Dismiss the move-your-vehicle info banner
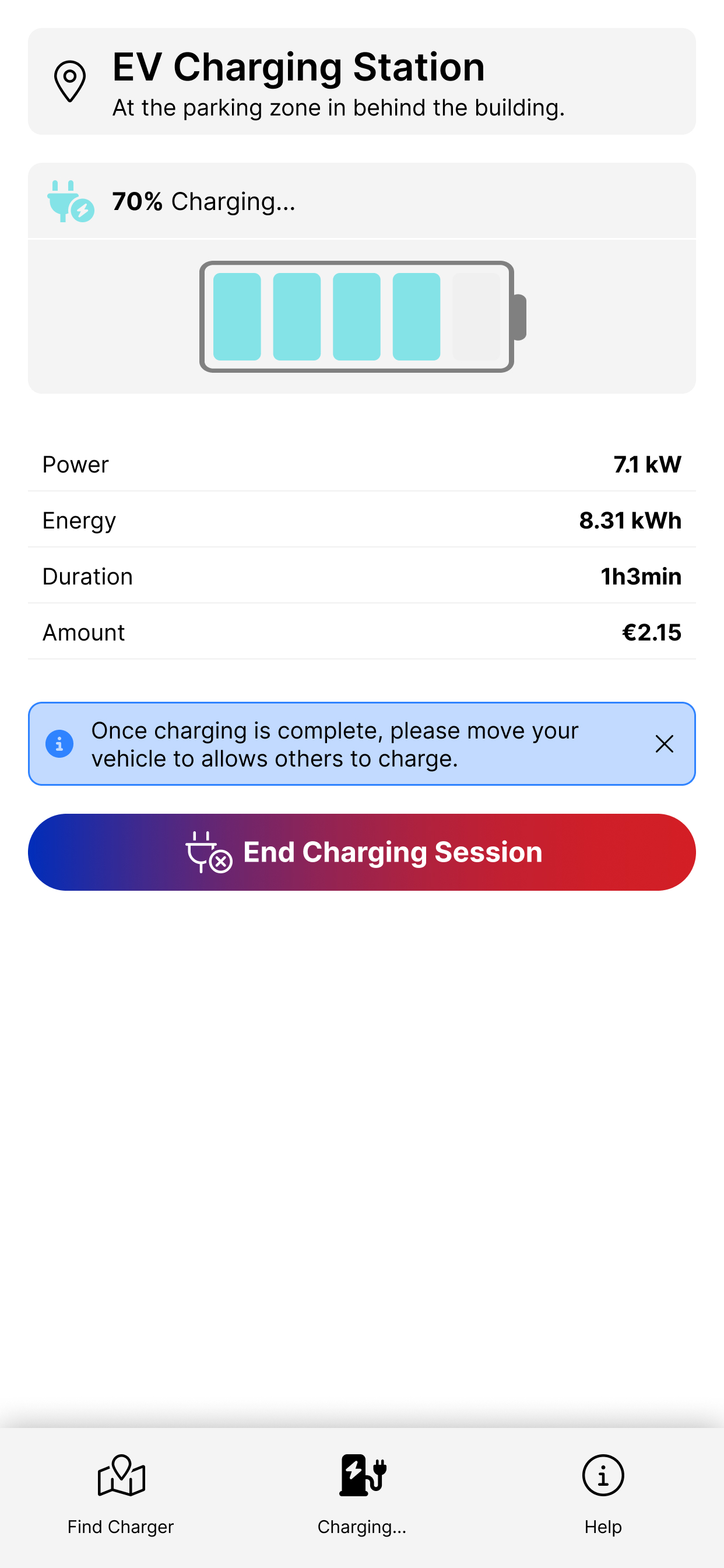This screenshot has width=724, height=1568. pos(664,743)
